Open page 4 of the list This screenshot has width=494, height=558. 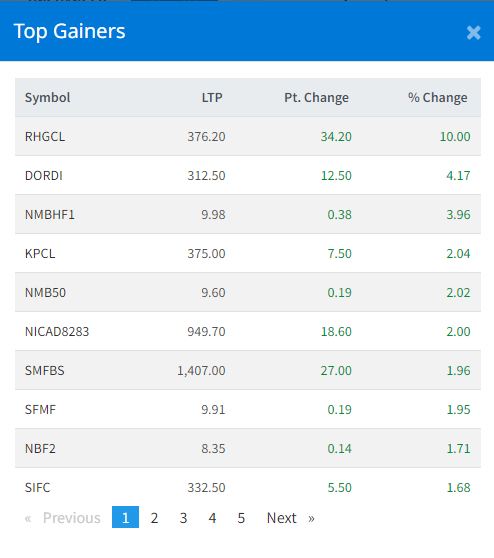[x=212, y=518]
